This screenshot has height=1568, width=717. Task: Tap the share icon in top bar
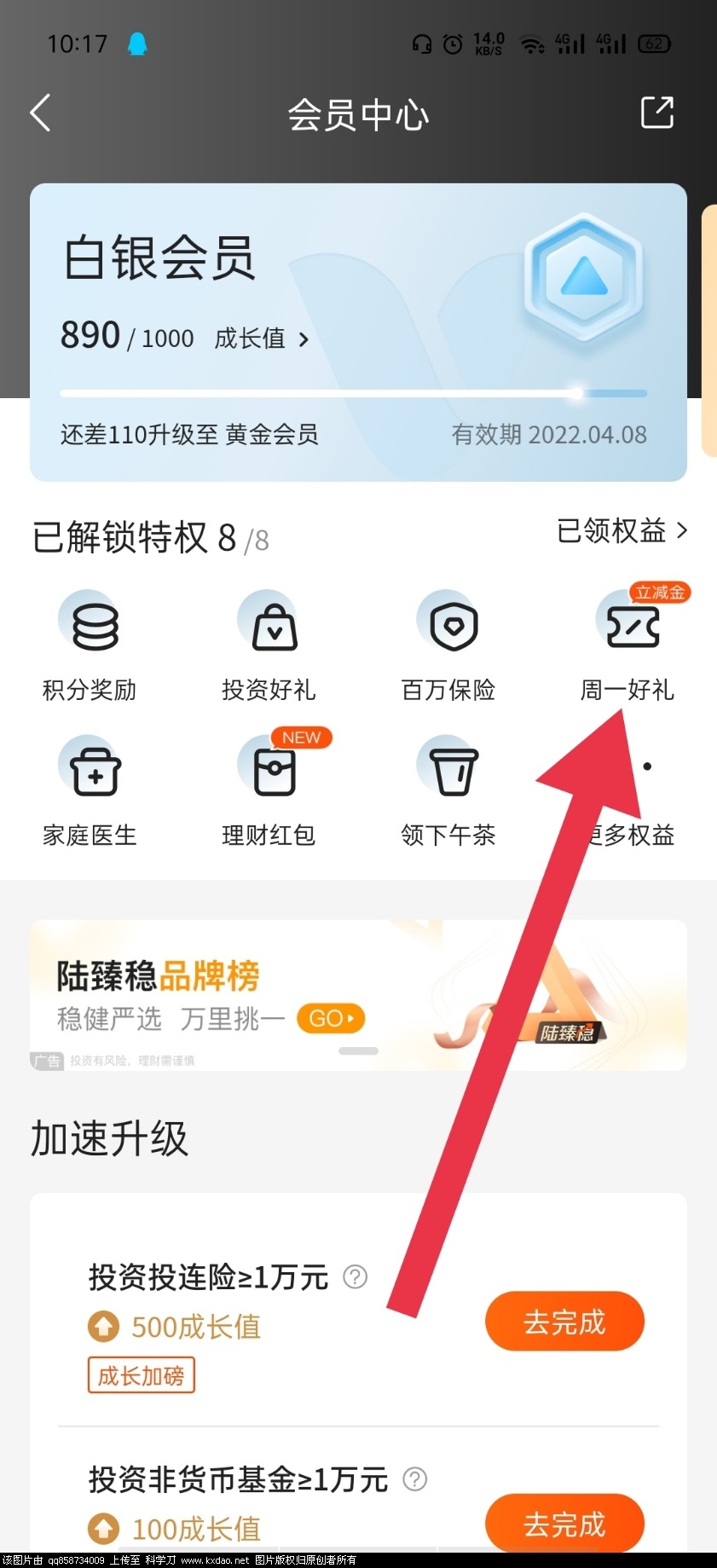click(656, 113)
